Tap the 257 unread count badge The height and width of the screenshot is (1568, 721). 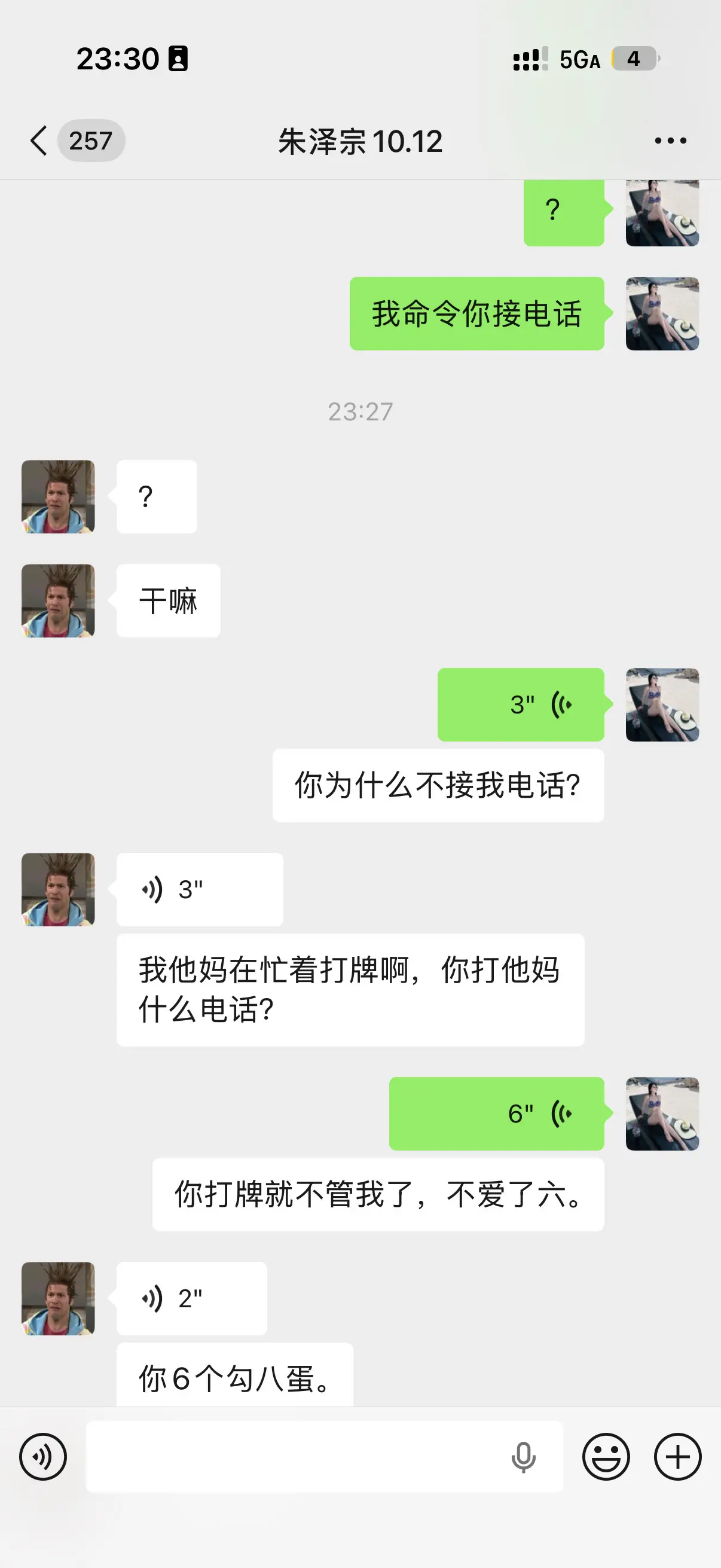click(91, 141)
